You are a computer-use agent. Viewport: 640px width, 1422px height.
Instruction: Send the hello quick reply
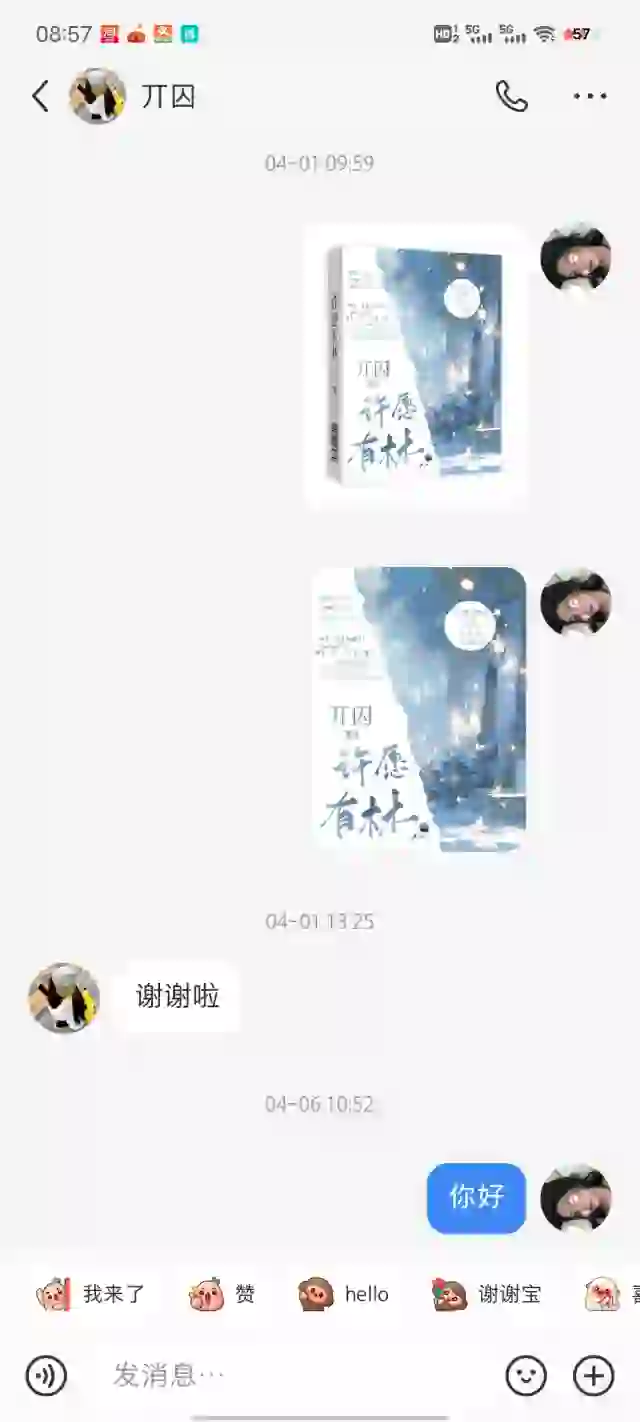(x=344, y=1294)
